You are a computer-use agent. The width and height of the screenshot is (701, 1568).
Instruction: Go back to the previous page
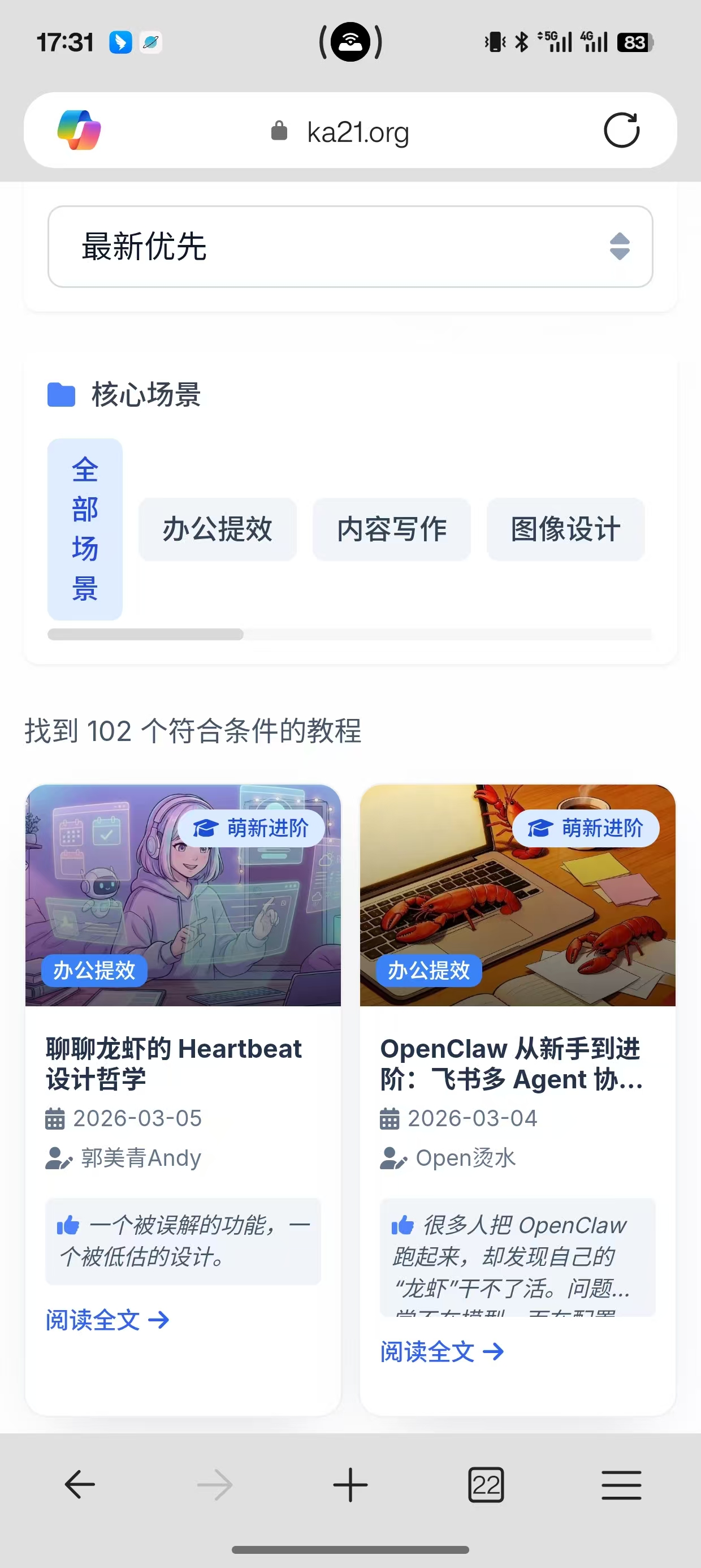click(80, 1485)
